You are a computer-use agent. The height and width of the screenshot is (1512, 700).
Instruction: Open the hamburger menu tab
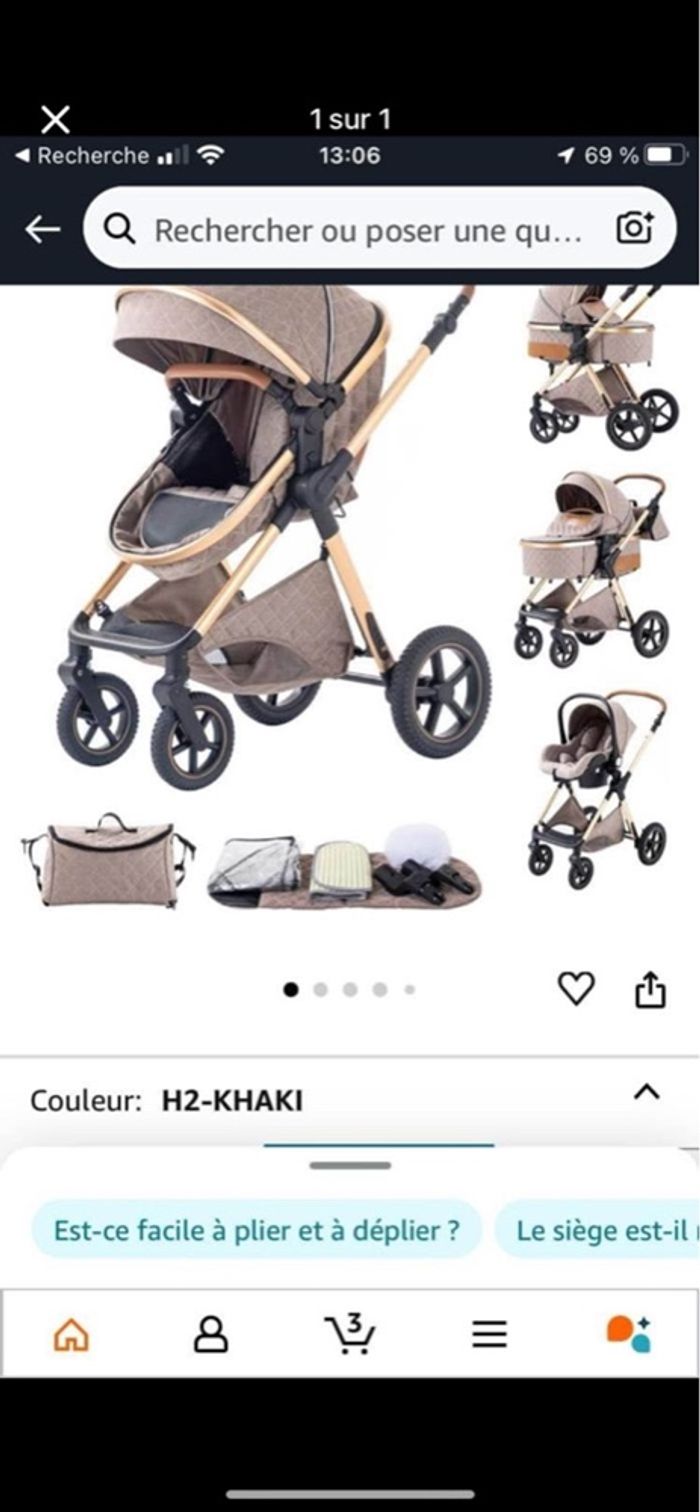(490, 1333)
